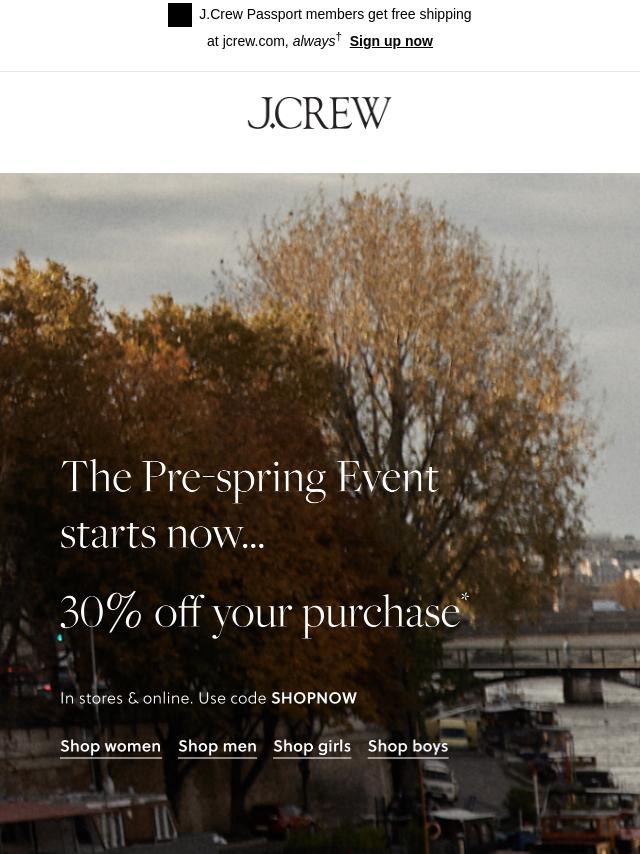Tap the Sign up now link
640x854 pixels.
click(x=391, y=41)
